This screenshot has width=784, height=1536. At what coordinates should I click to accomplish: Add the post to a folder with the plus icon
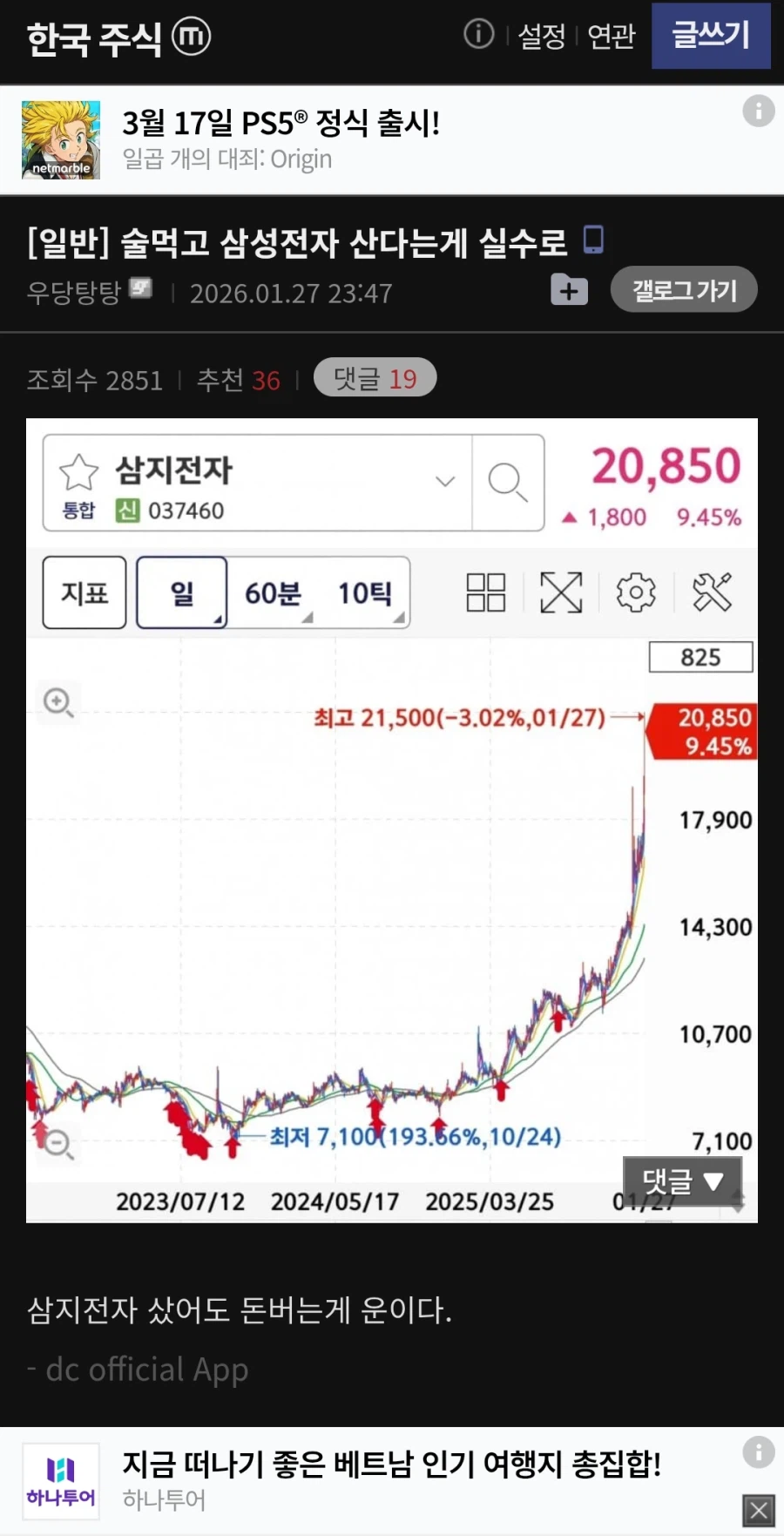coord(569,290)
